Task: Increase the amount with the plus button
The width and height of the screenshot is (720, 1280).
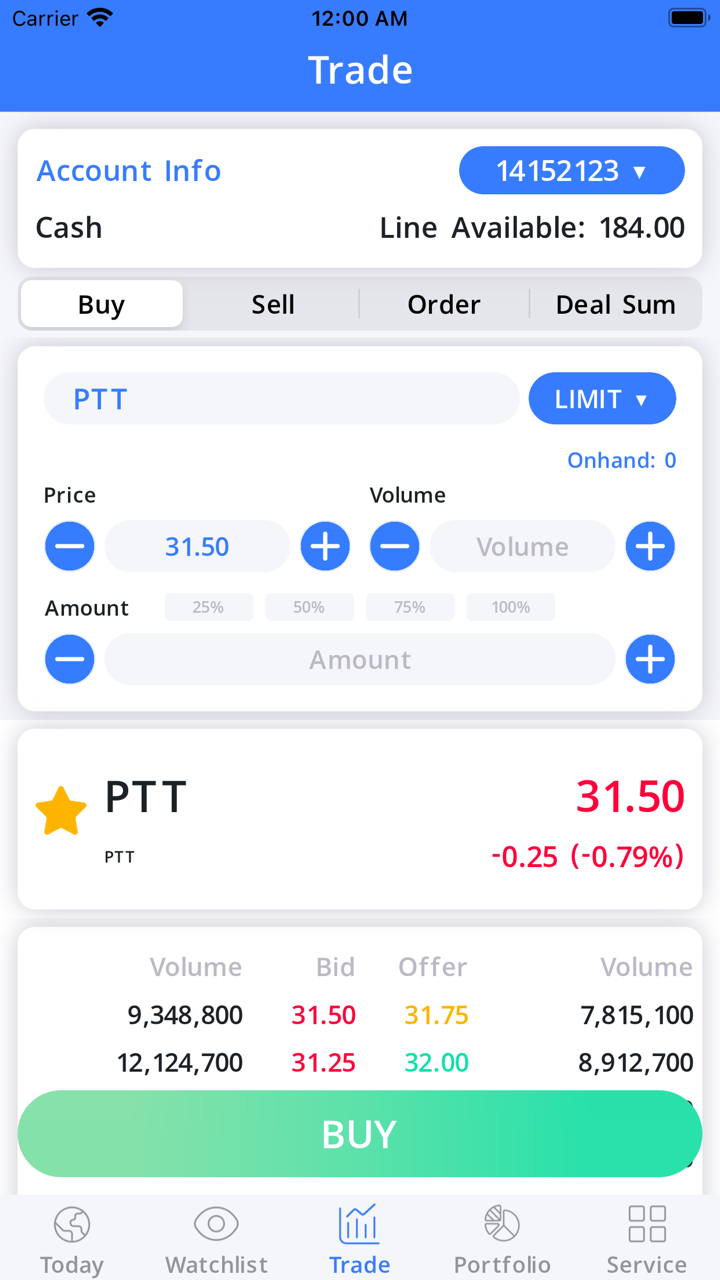Action: (x=650, y=660)
